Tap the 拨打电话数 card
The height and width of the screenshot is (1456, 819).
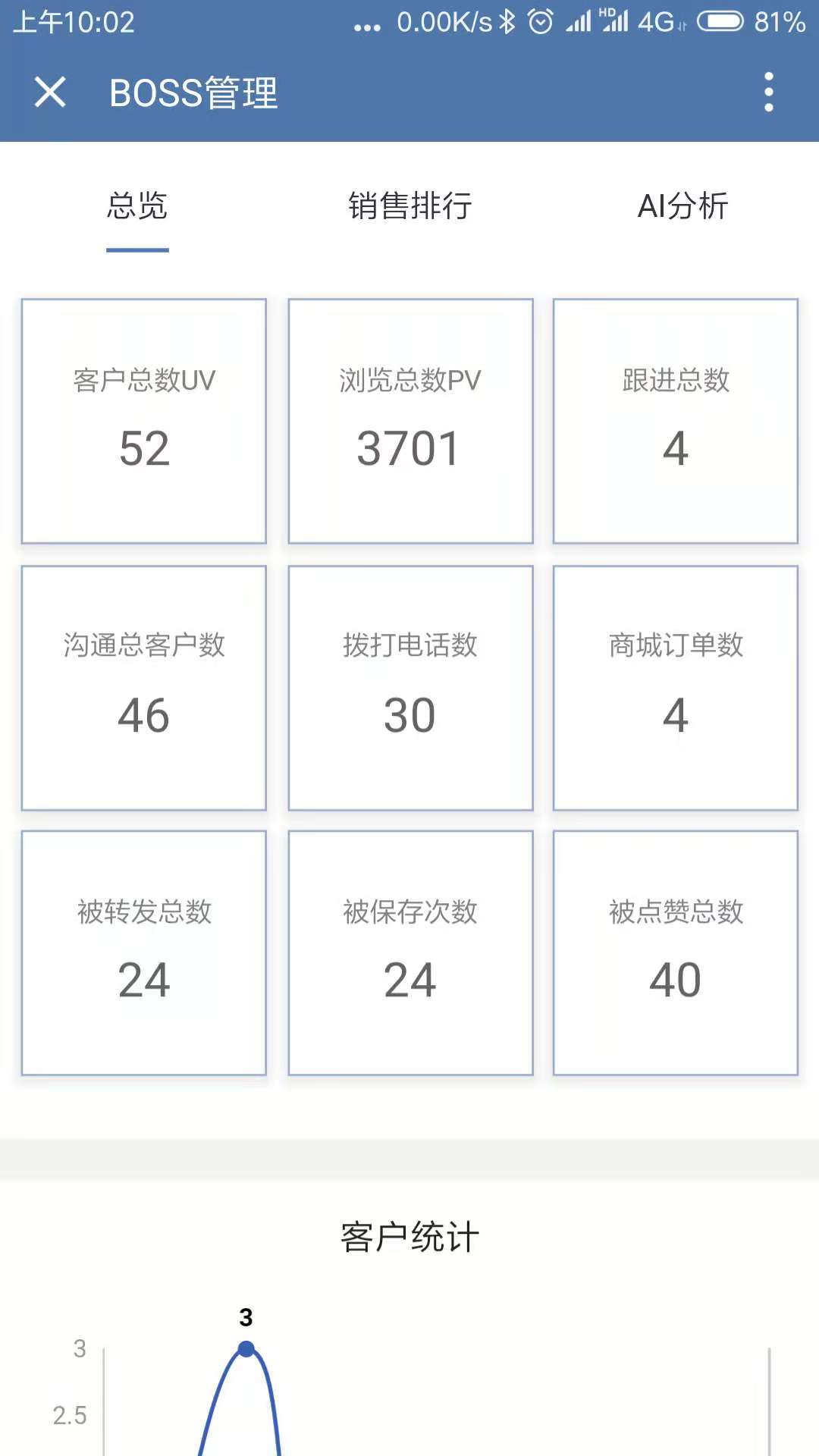click(x=410, y=688)
